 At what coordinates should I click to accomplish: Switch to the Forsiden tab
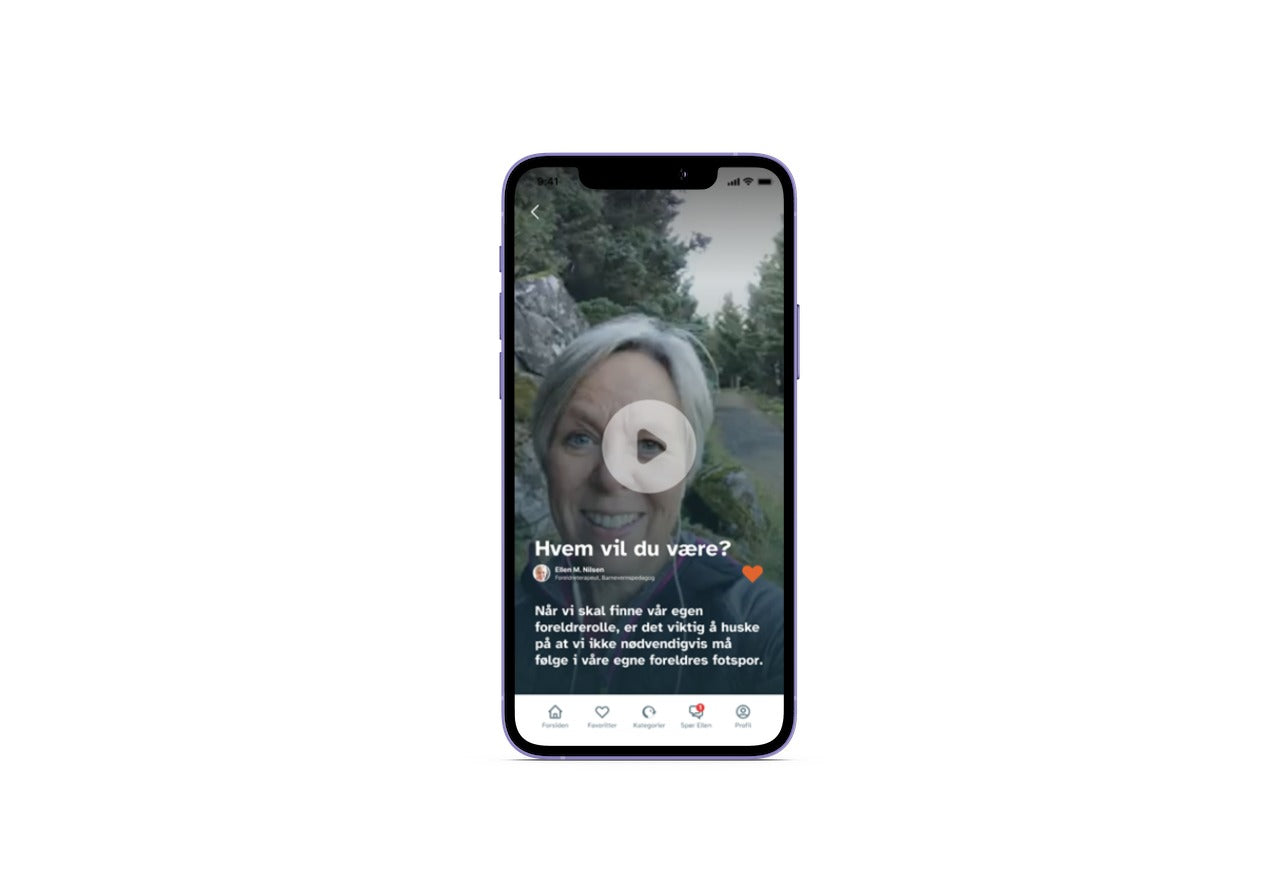(x=555, y=716)
